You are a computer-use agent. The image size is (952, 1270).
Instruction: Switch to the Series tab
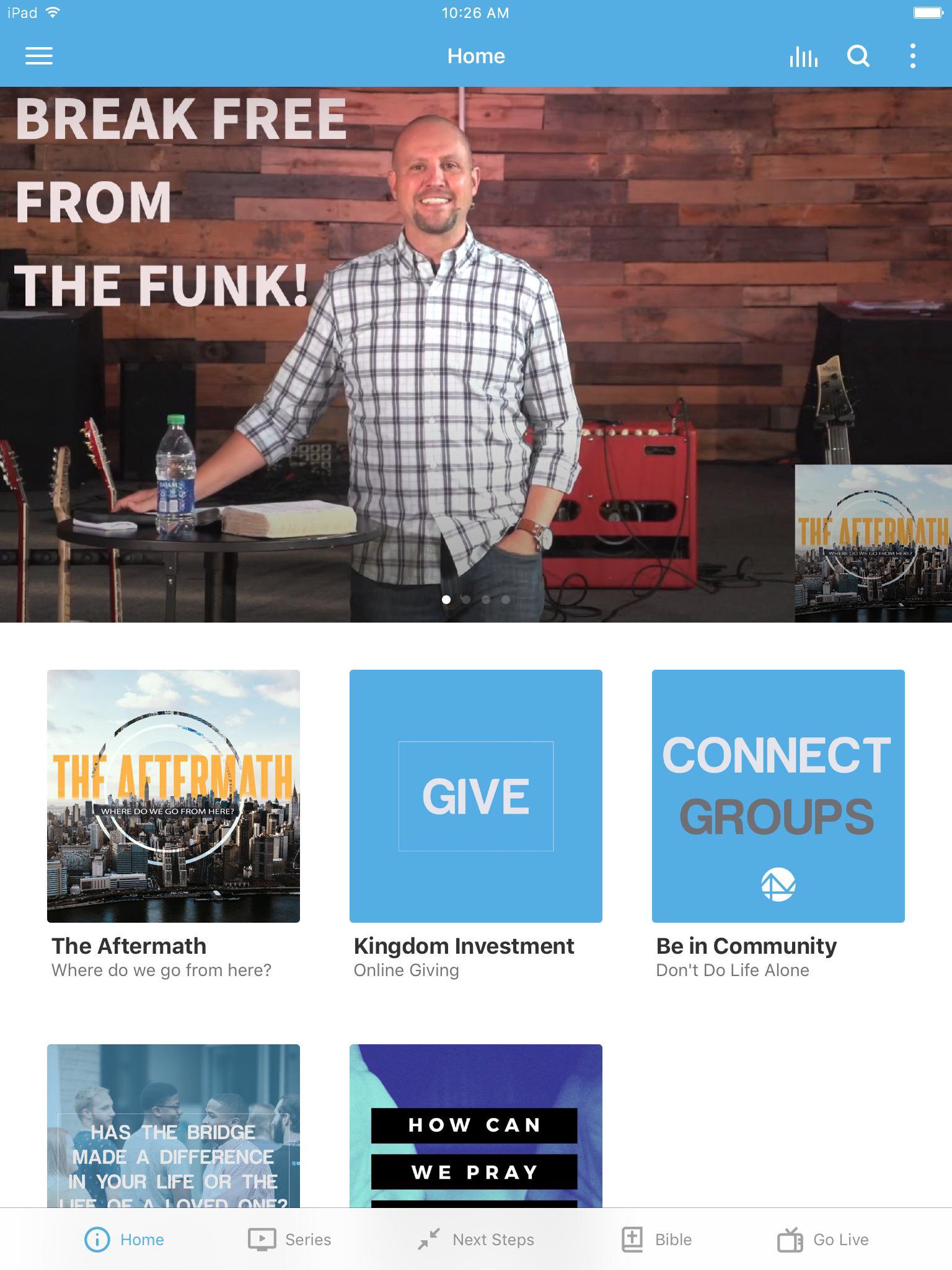click(x=289, y=1240)
